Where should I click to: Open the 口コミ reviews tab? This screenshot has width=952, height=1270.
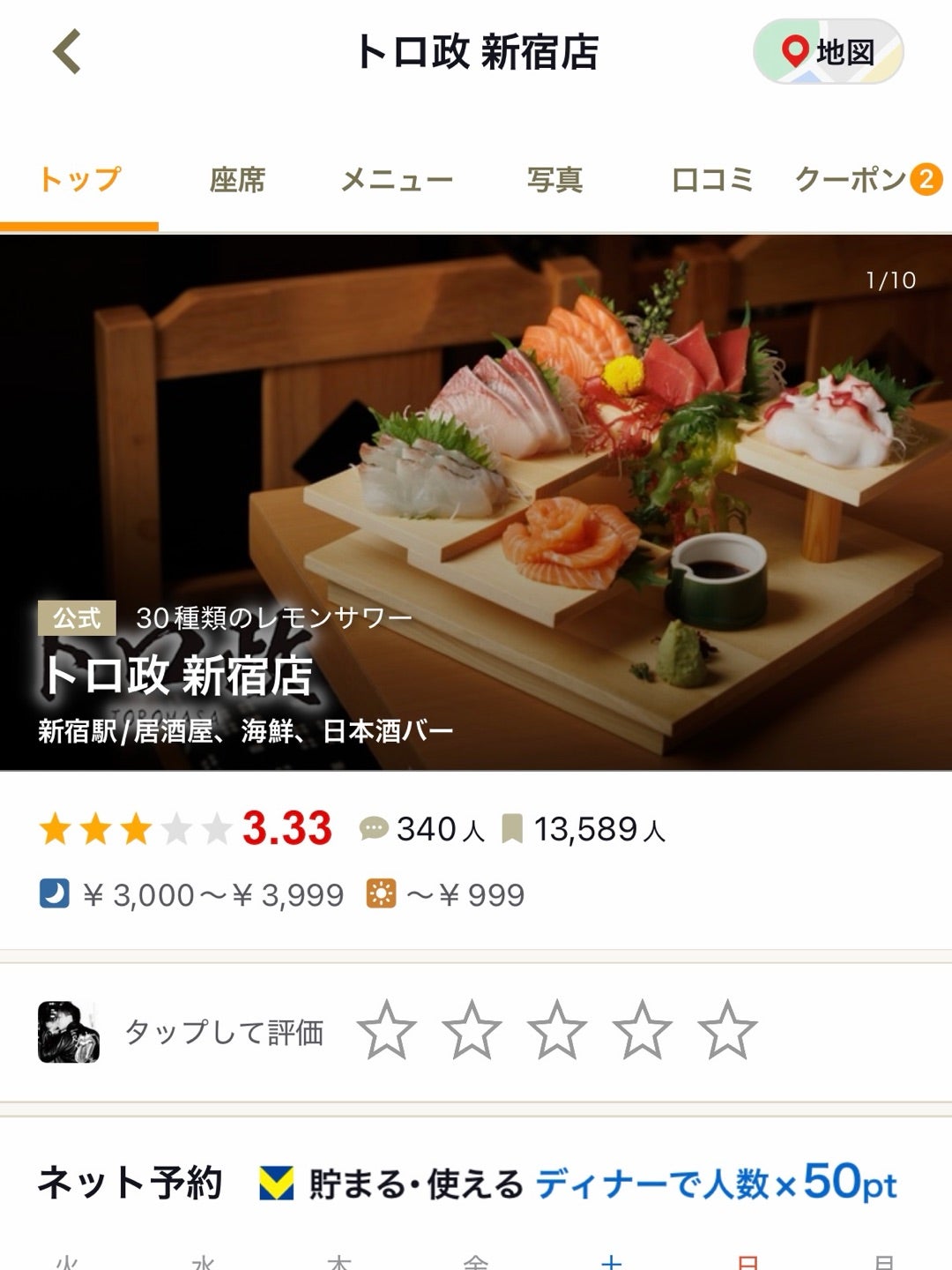[x=712, y=180]
